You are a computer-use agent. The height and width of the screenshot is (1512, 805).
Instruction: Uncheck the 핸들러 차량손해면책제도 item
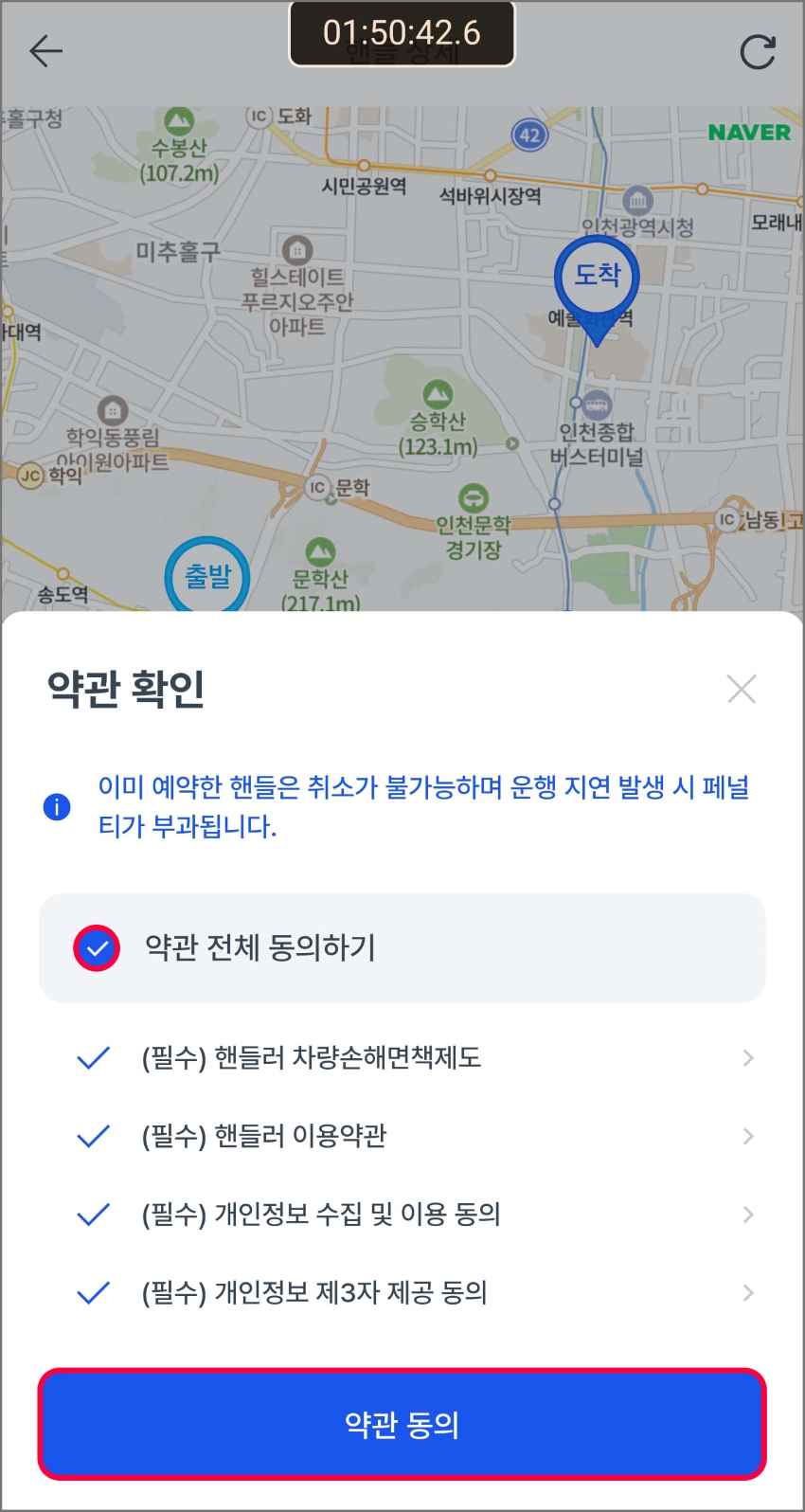point(93,1058)
